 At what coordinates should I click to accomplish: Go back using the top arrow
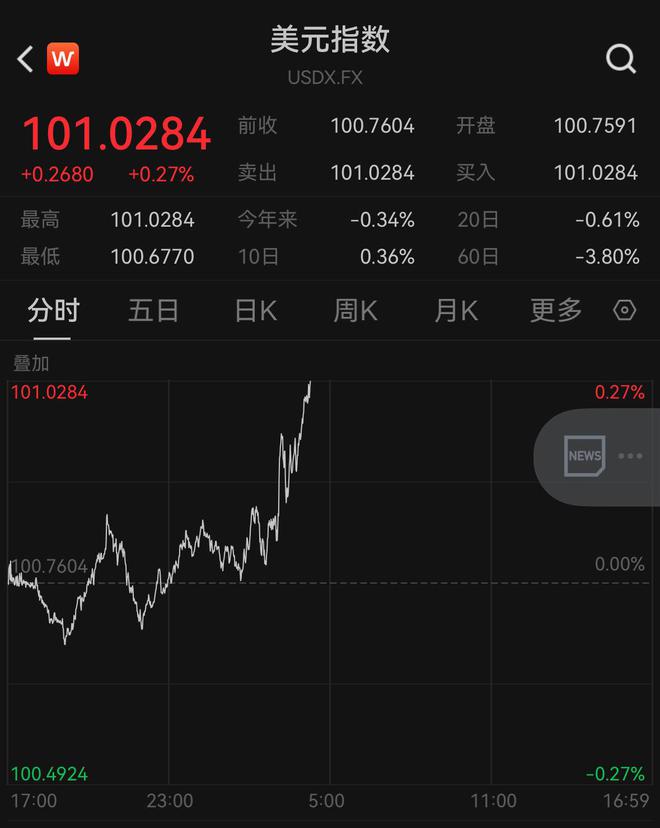(25, 59)
